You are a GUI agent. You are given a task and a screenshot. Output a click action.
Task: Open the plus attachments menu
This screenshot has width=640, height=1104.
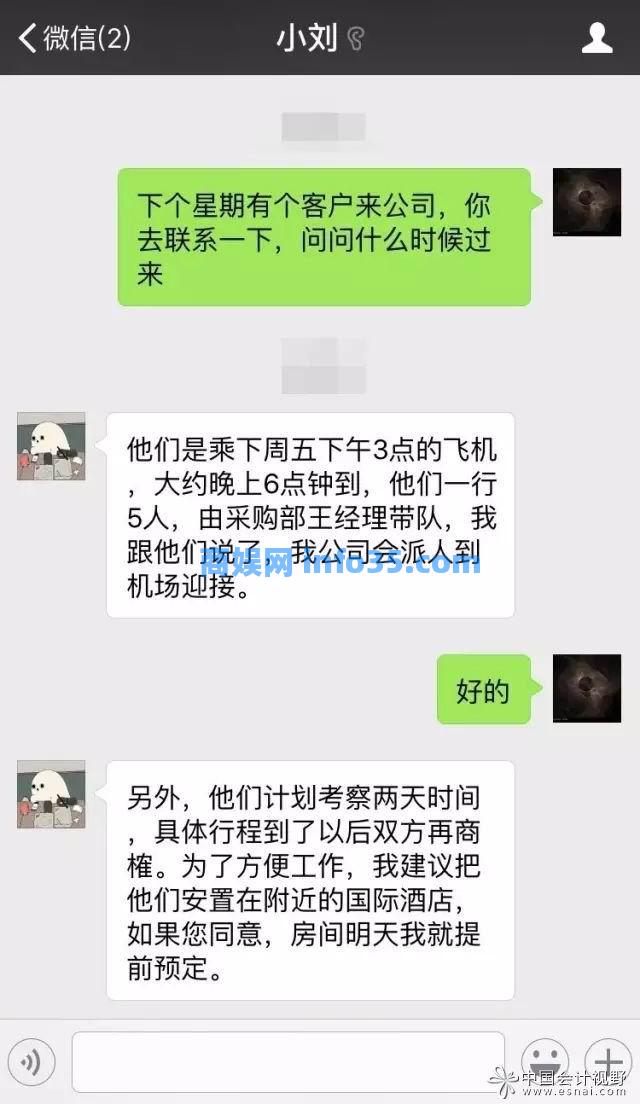coord(608,1061)
